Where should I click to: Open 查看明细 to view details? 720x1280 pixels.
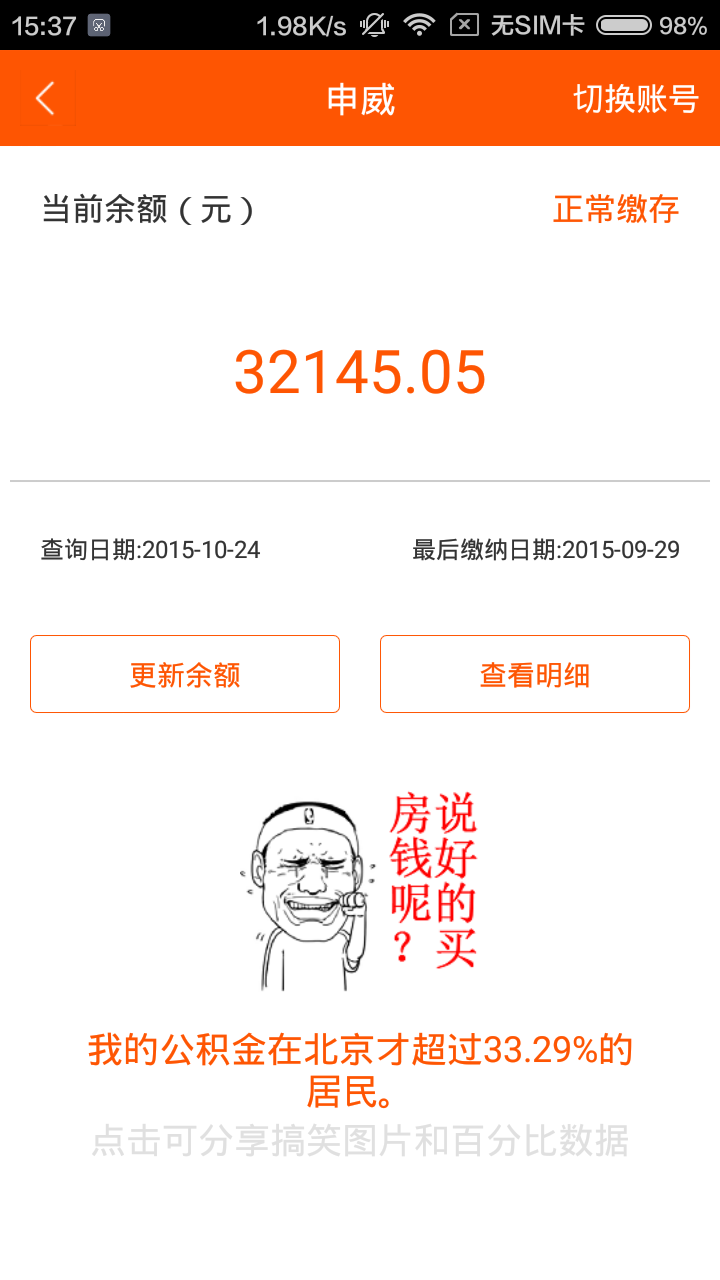click(x=535, y=675)
